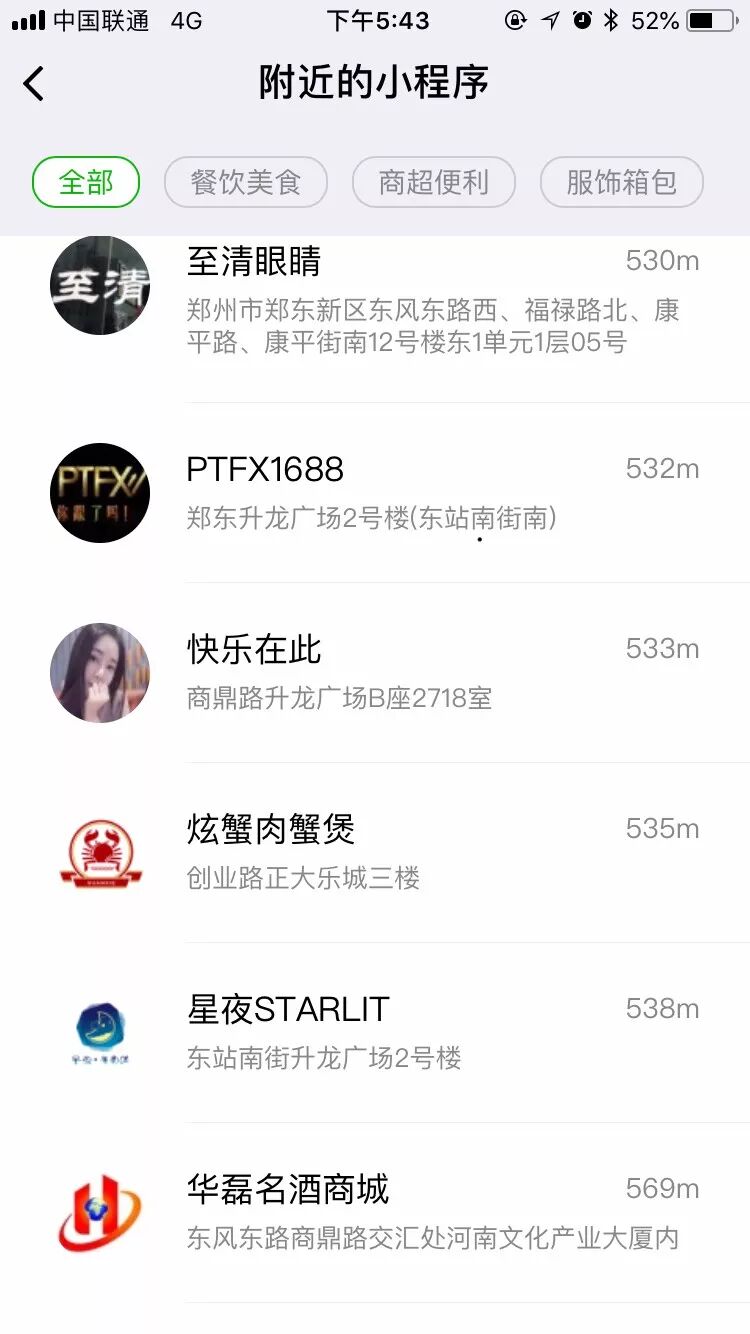Screen dimensions: 750x1334
Task: Open the 快乐在此 mini program
Action: click(400, 672)
